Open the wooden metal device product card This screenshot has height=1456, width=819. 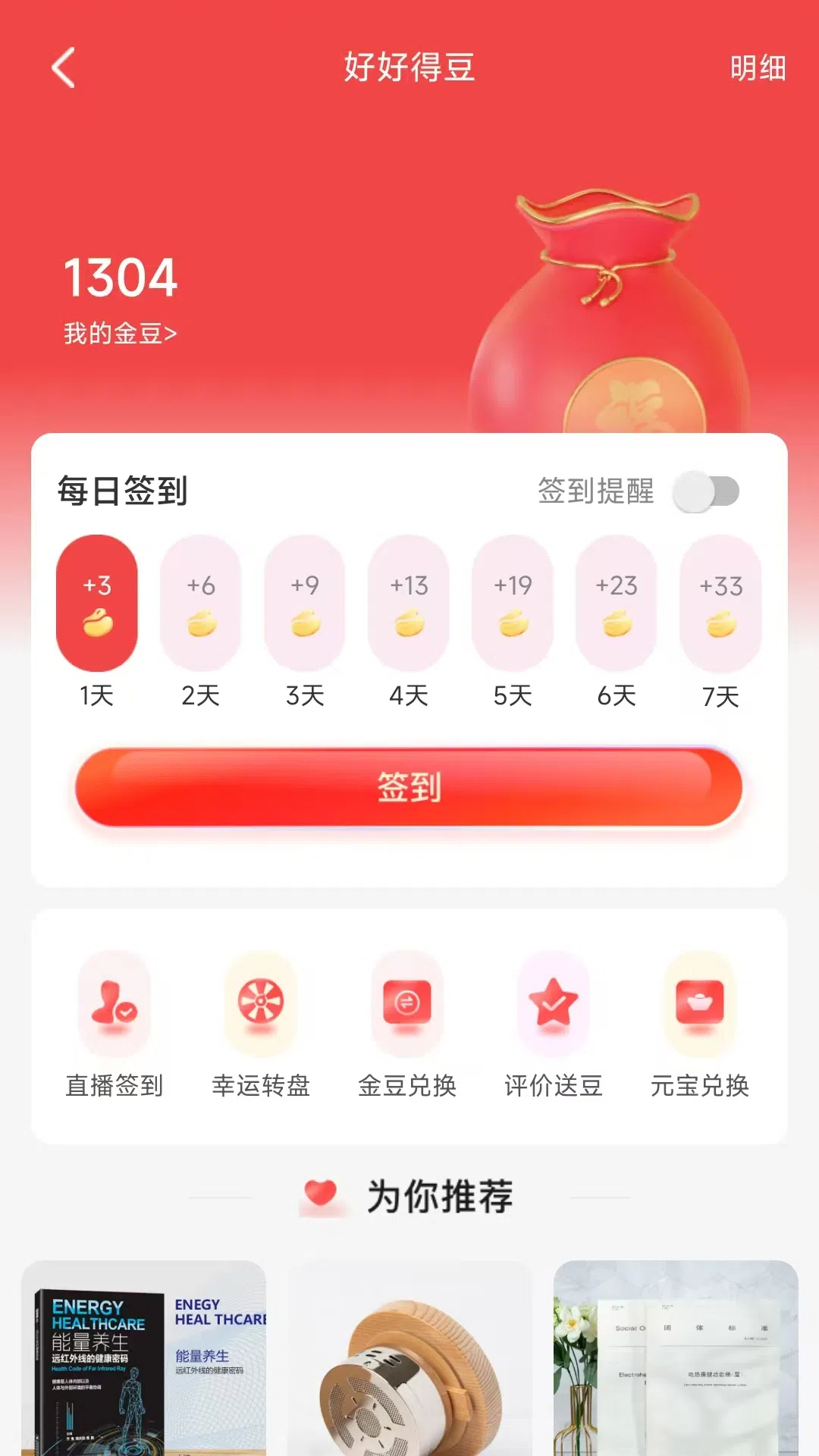[x=409, y=1357]
